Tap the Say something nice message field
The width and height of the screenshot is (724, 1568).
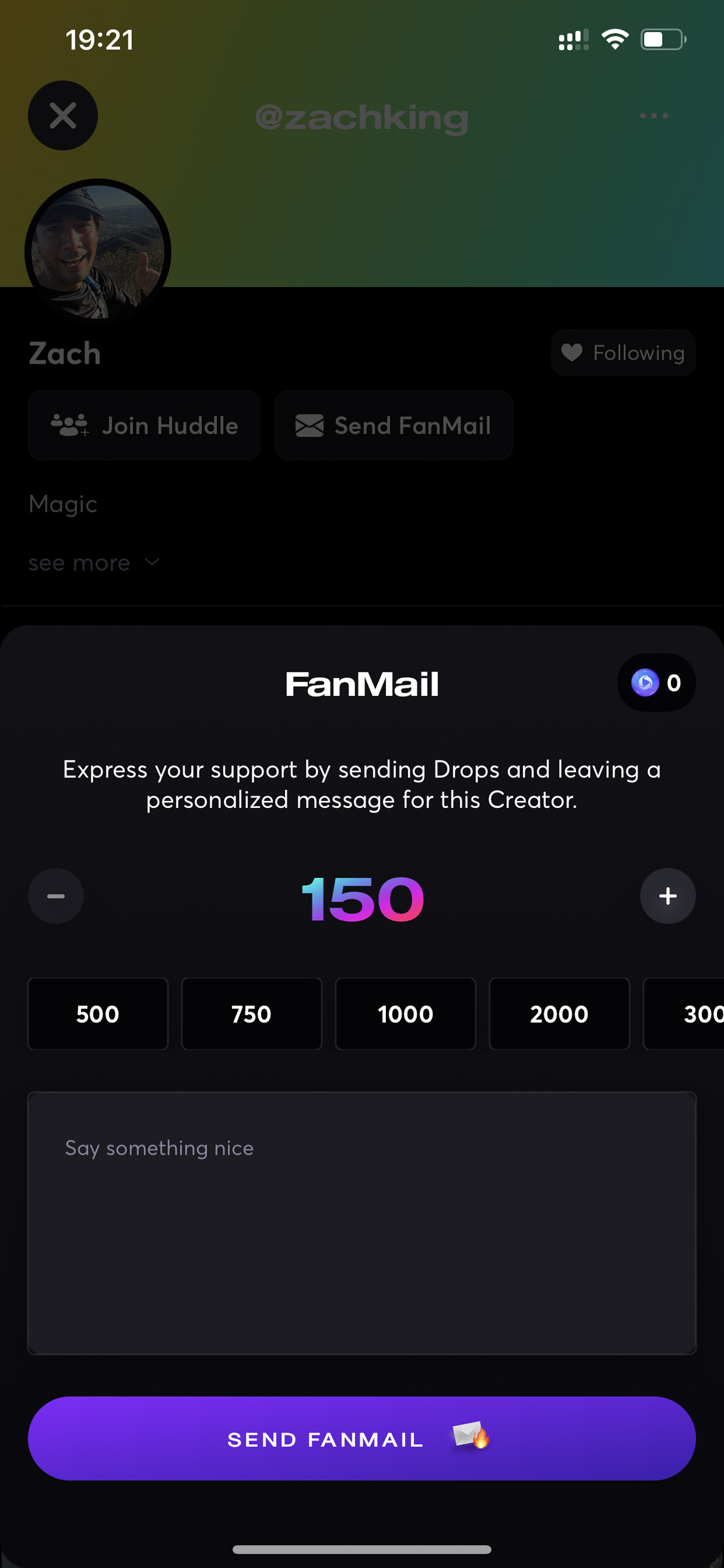(362, 1223)
